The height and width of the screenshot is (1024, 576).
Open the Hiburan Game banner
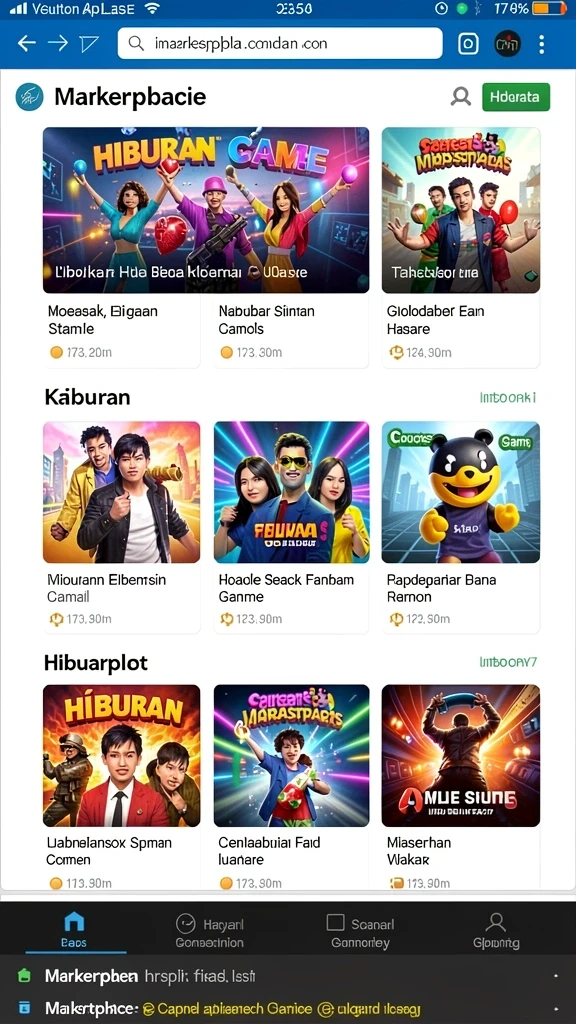coord(206,210)
